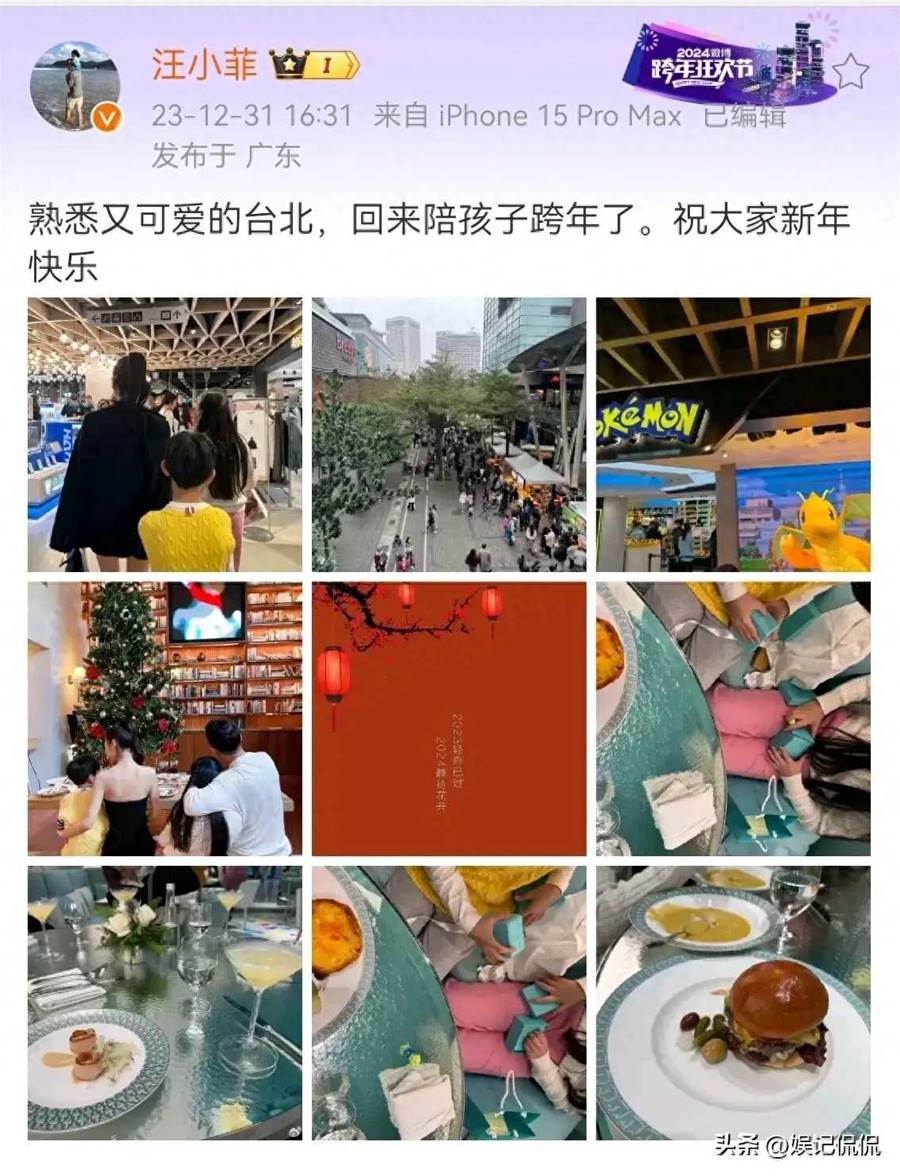Open the cocktail glasses table photo
The width and height of the screenshot is (900, 1176).
point(165,1002)
